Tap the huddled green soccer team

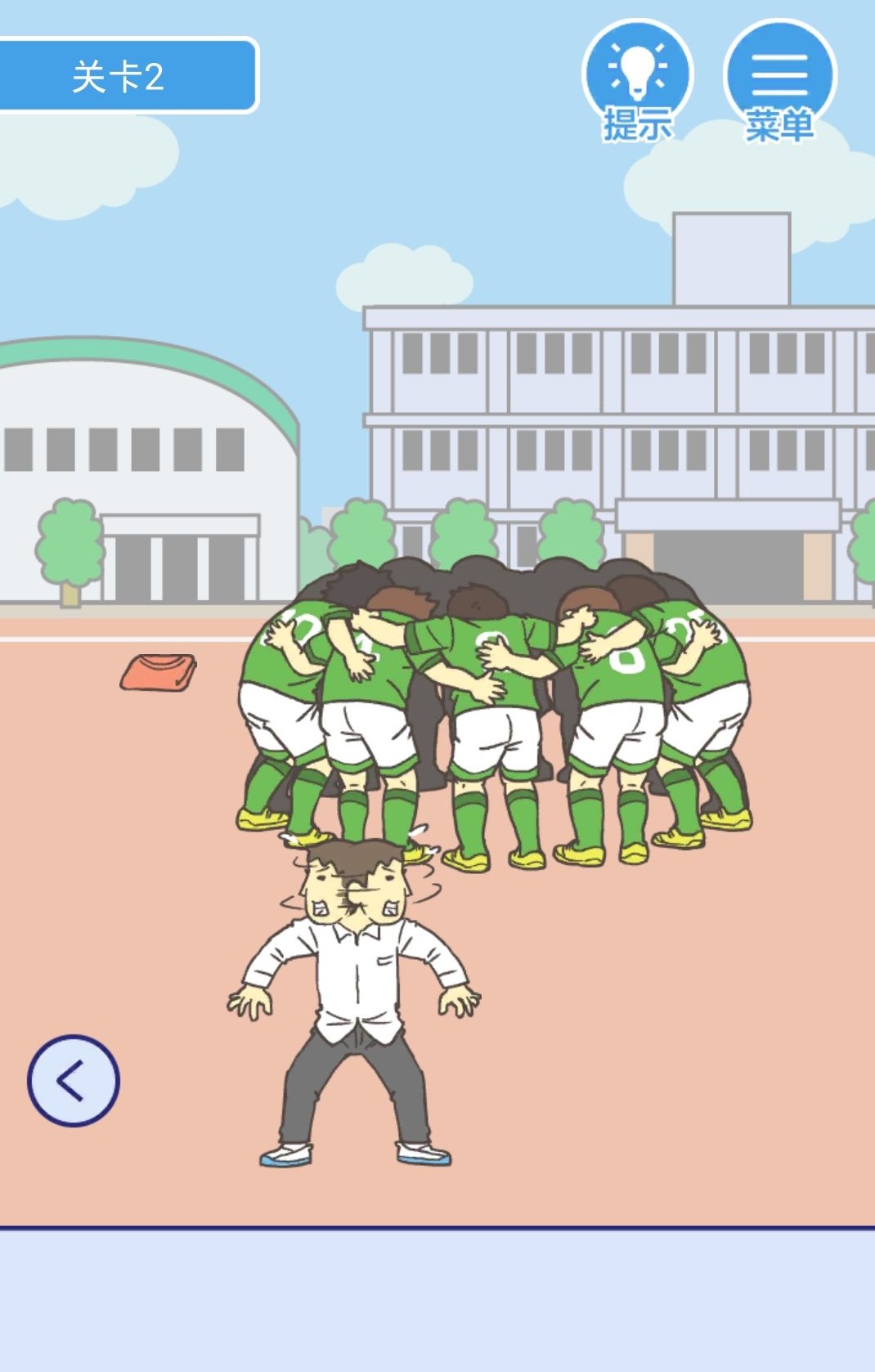495,703
